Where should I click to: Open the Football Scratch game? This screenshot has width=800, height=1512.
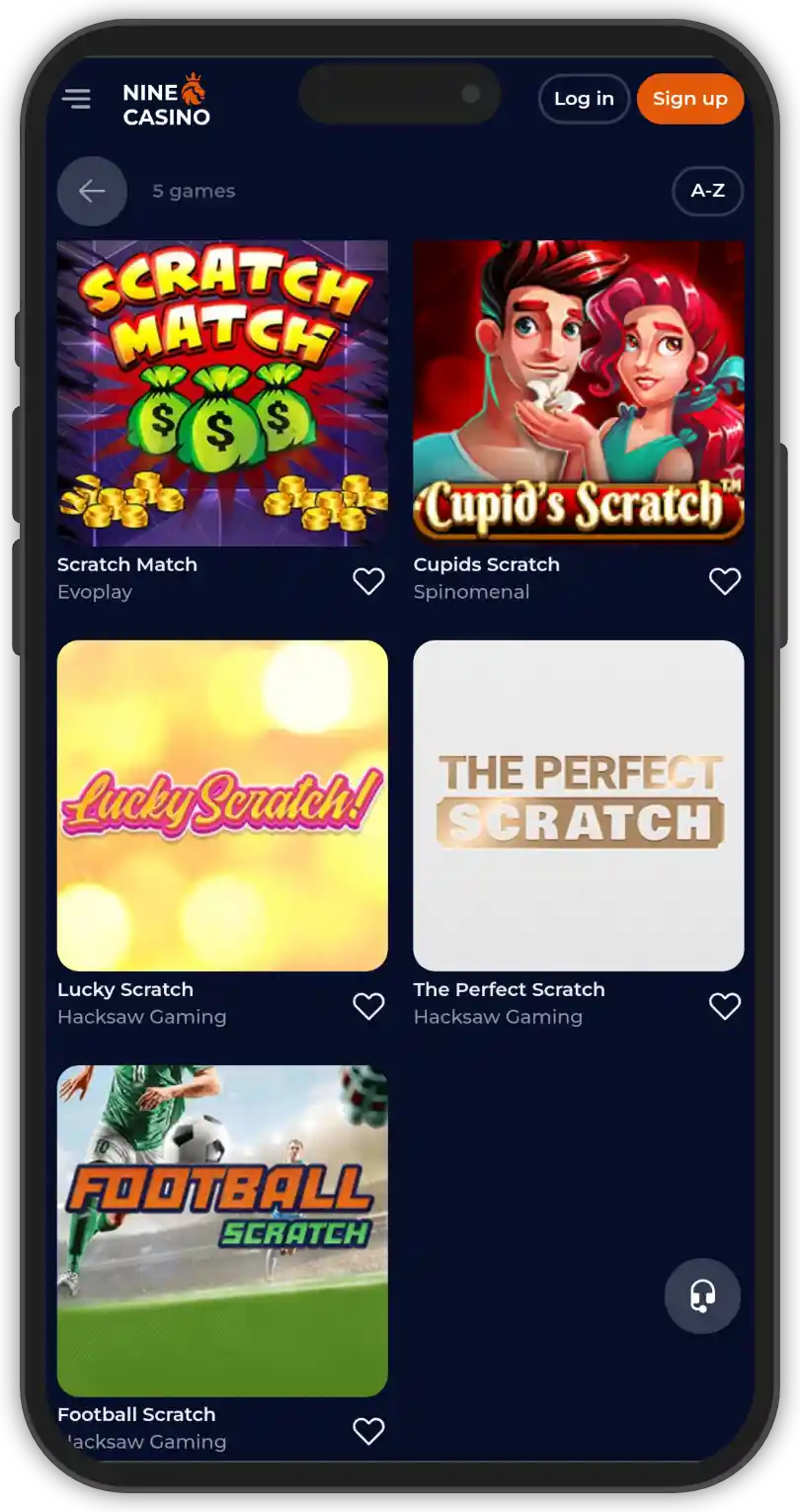pos(222,1230)
